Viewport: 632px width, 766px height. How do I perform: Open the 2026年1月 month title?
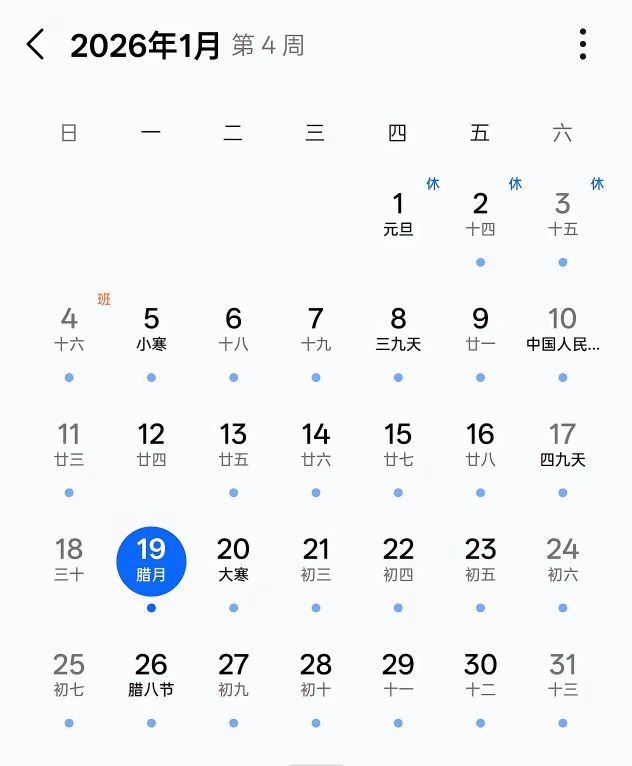coord(146,45)
